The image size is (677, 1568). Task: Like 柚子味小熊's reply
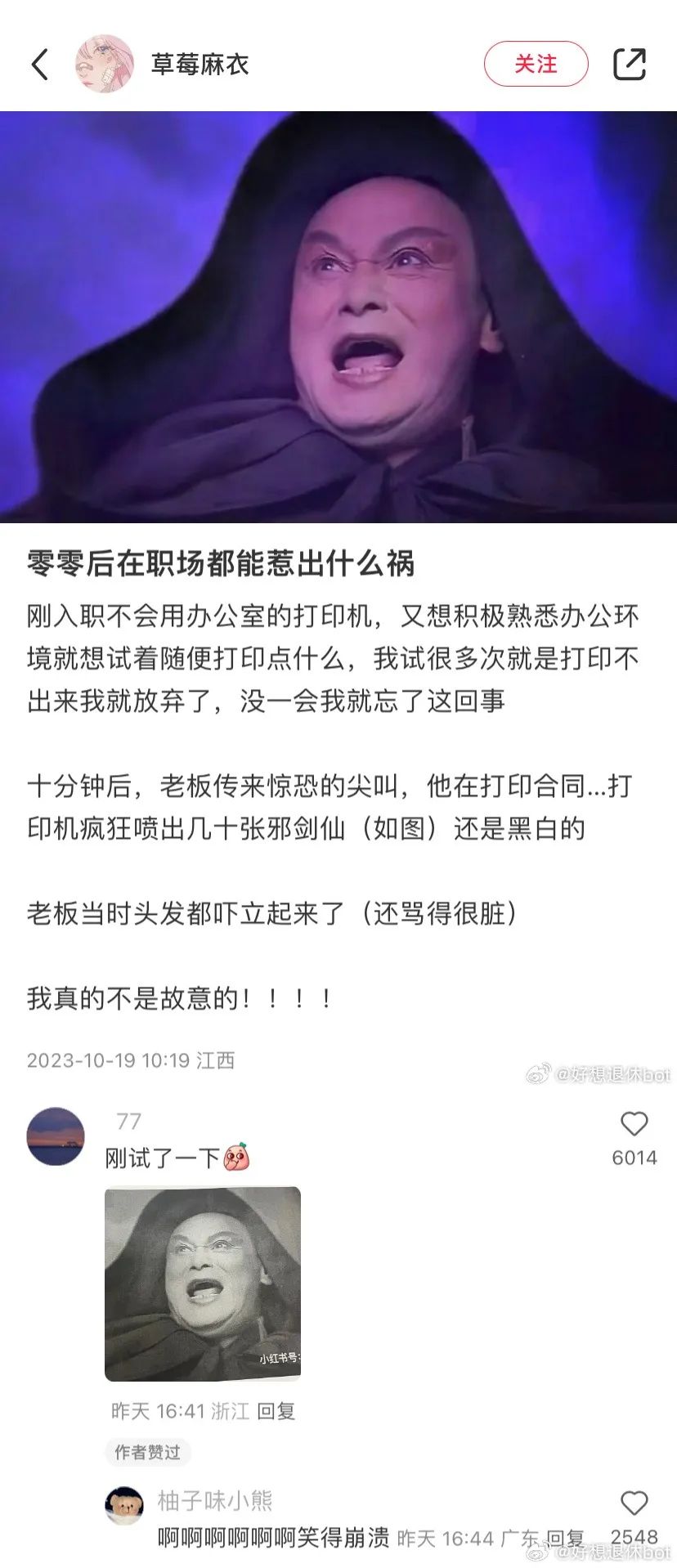click(x=634, y=1503)
